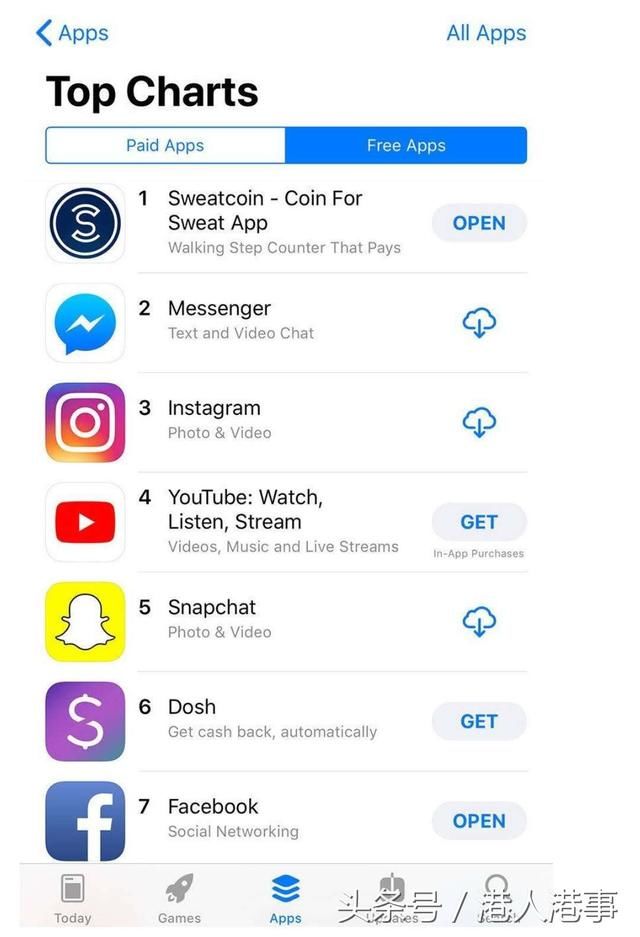The width and height of the screenshot is (640, 937).
Task: Select the Free Apps segment
Action: pyautogui.click(x=405, y=145)
